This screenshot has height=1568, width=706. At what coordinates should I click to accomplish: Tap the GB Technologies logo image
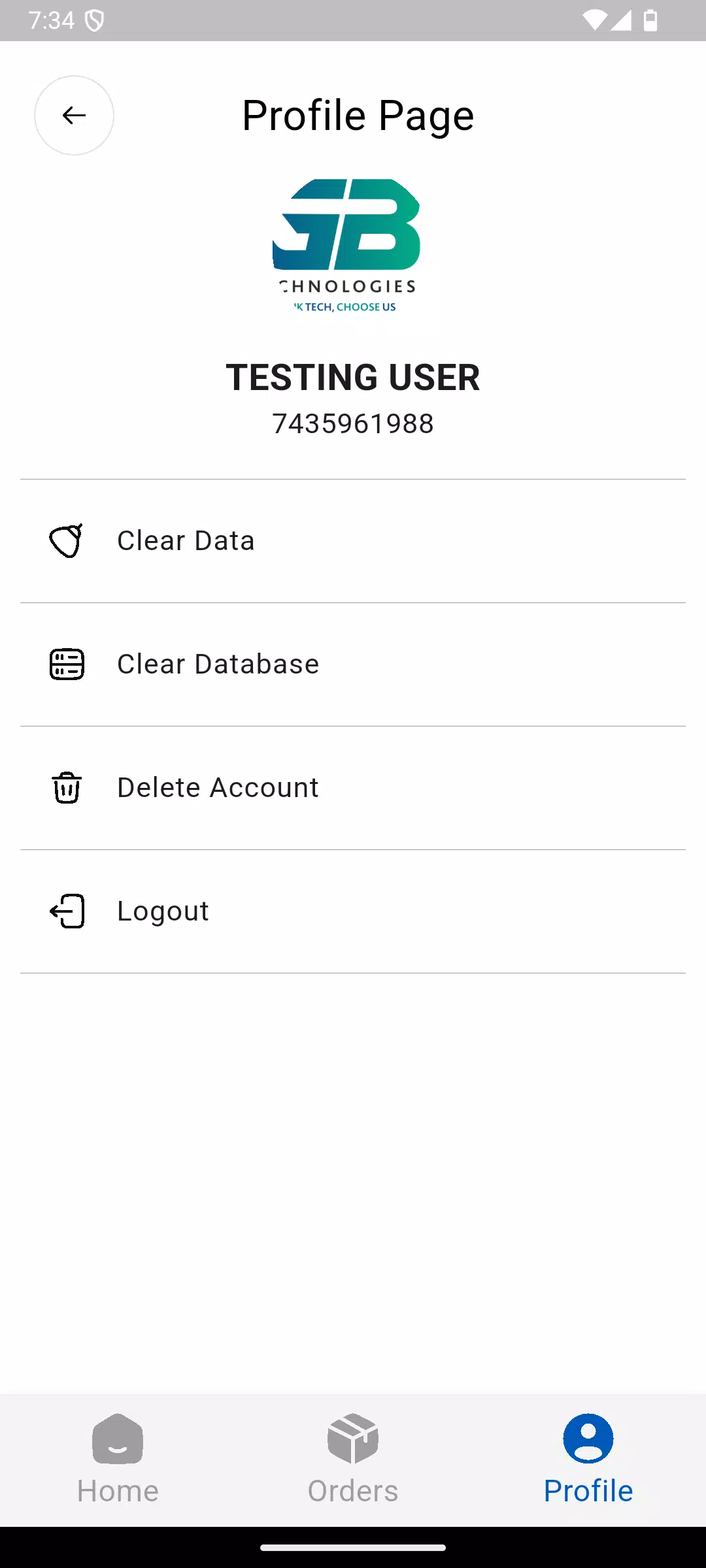coord(345,242)
